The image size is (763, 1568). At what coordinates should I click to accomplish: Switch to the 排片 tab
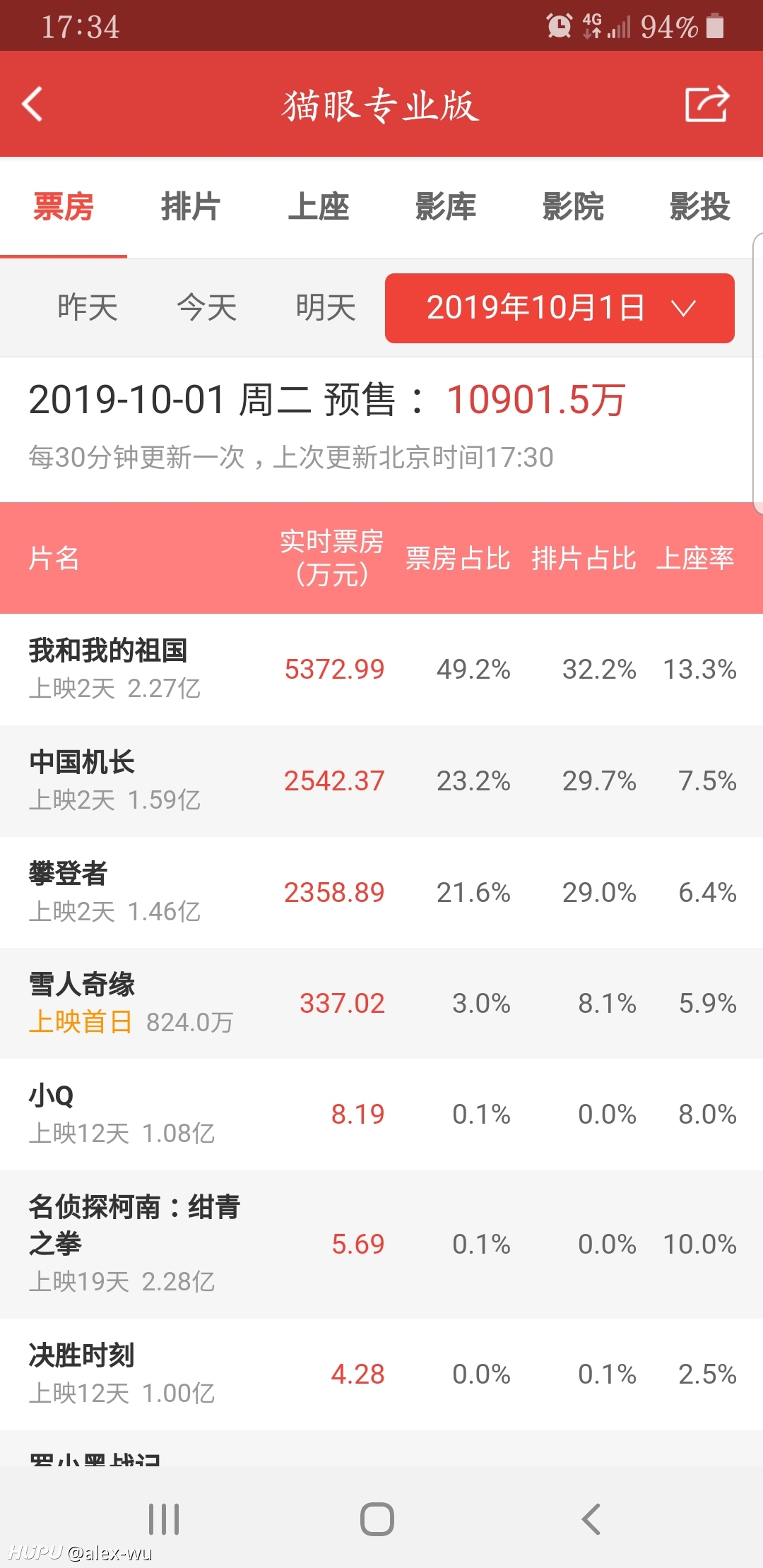[x=191, y=207]
